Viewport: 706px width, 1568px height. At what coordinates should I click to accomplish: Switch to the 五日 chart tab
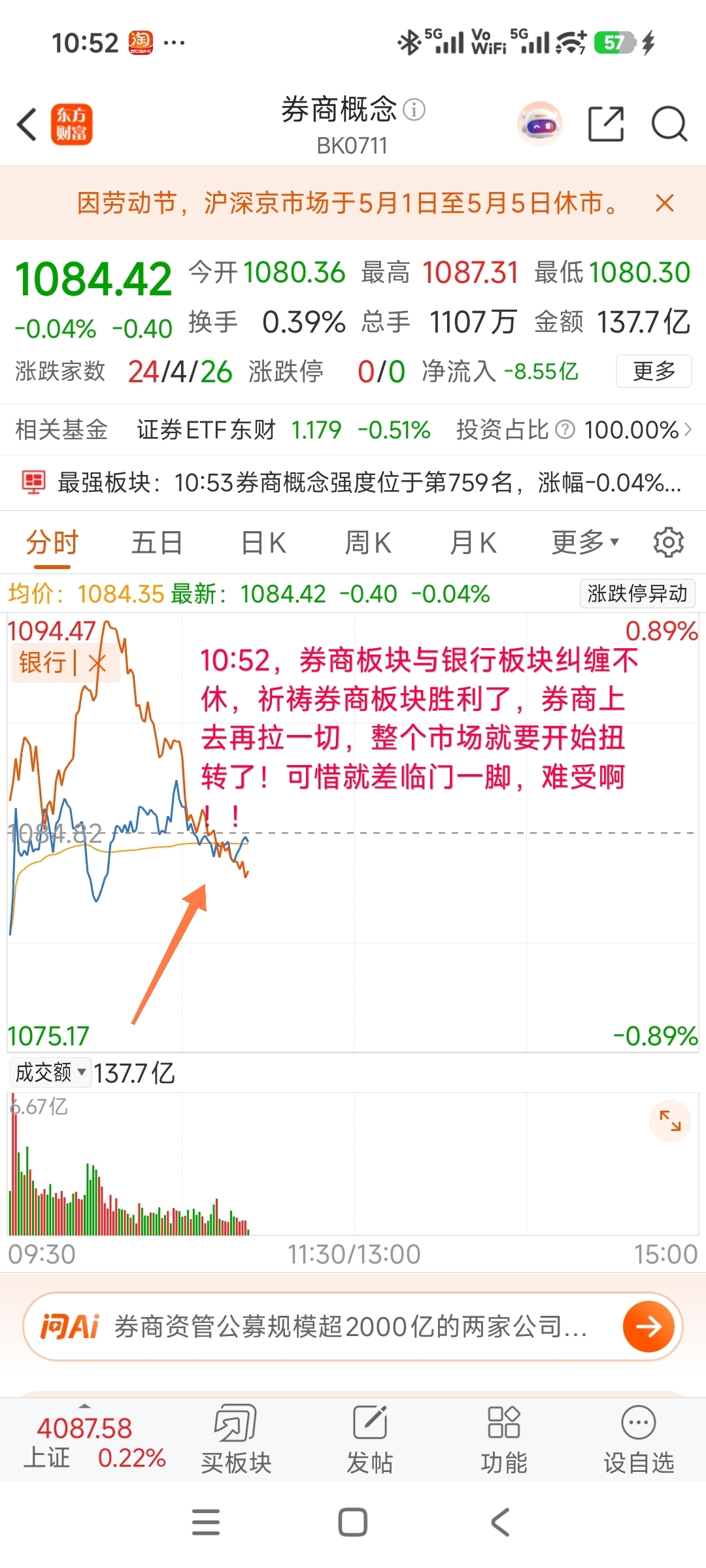coord(157,543)
